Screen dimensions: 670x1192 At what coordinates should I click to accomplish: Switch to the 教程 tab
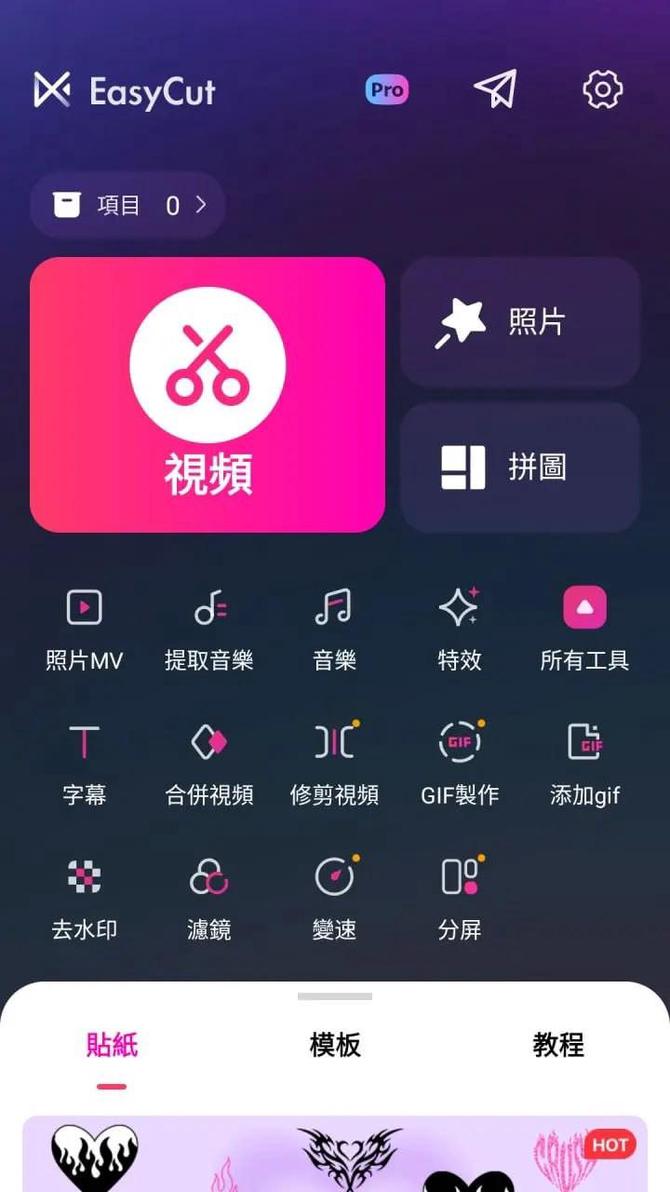pos(558,1045)
